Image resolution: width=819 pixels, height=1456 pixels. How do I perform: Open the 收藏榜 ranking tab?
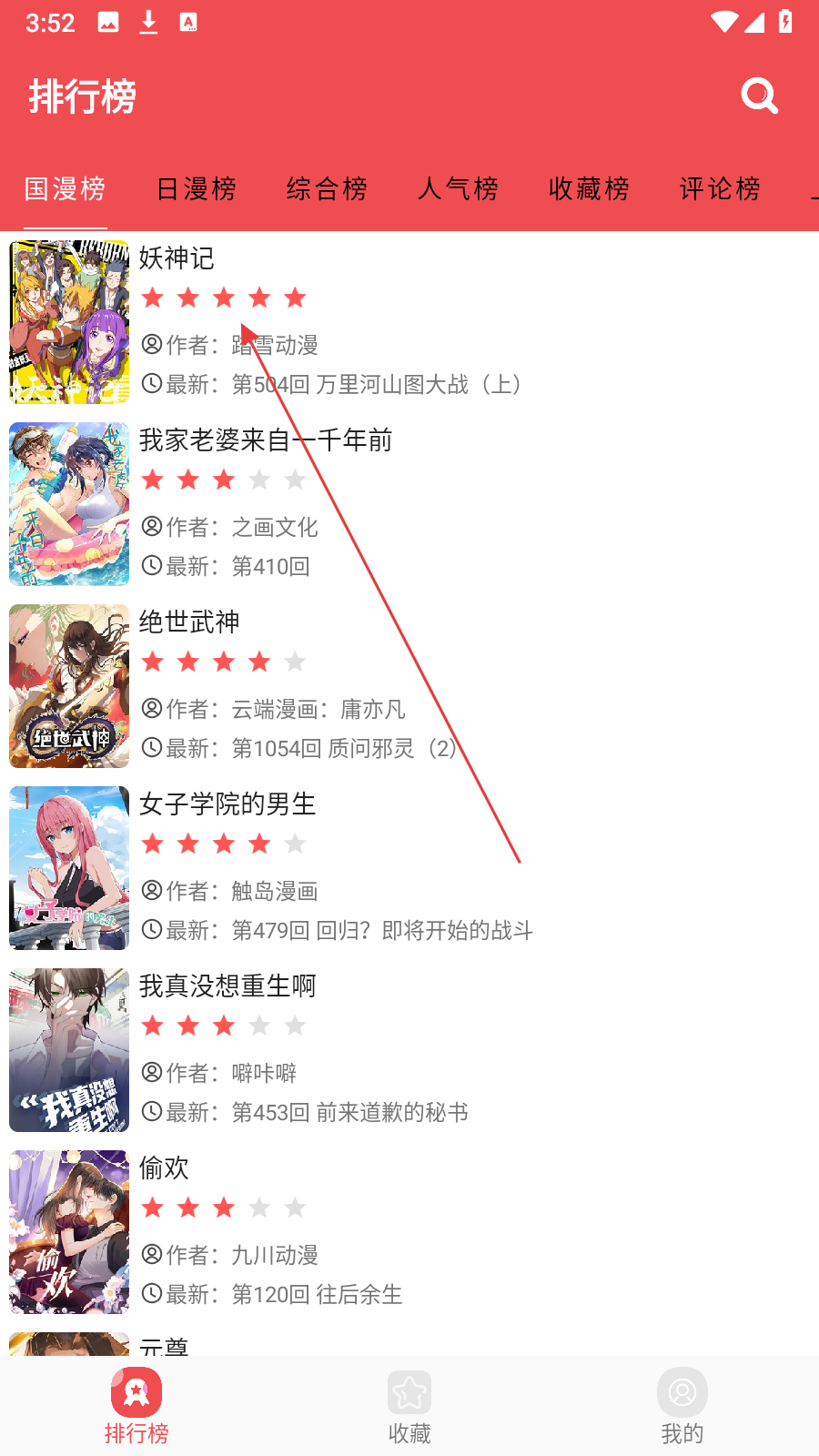coord(590,188)
